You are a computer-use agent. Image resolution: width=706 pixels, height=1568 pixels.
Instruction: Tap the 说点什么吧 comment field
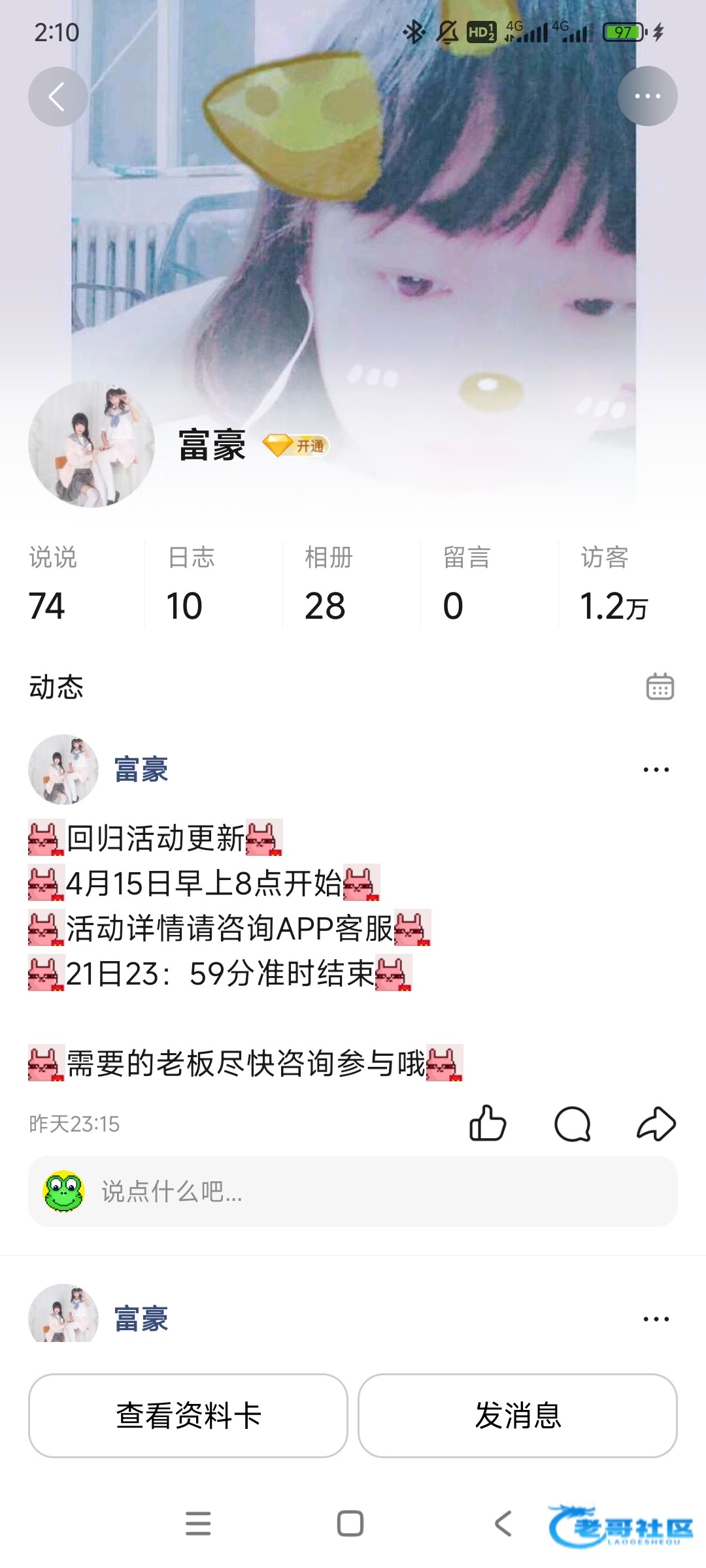[353, 1191]
